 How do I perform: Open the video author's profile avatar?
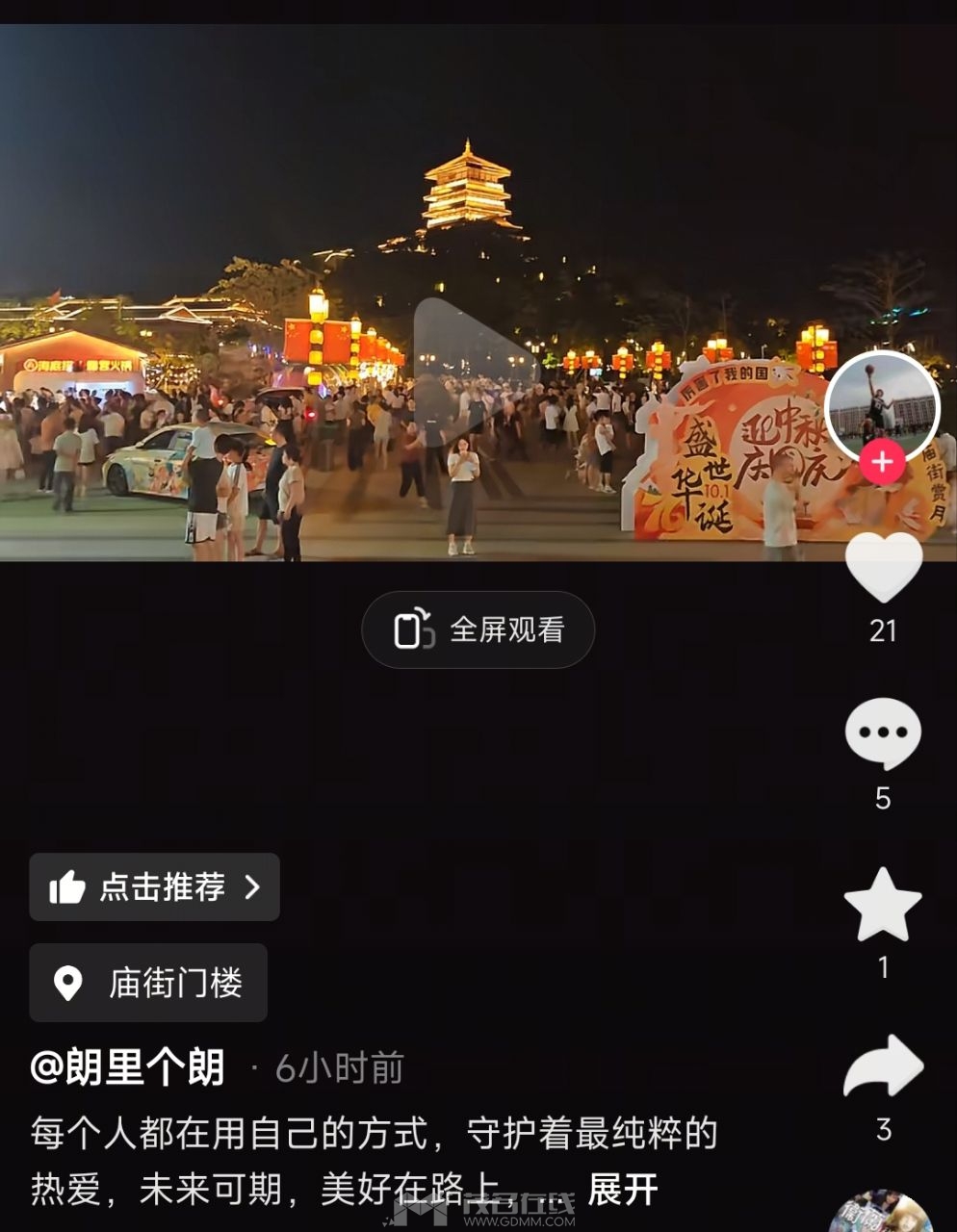(x=882, y=404)
